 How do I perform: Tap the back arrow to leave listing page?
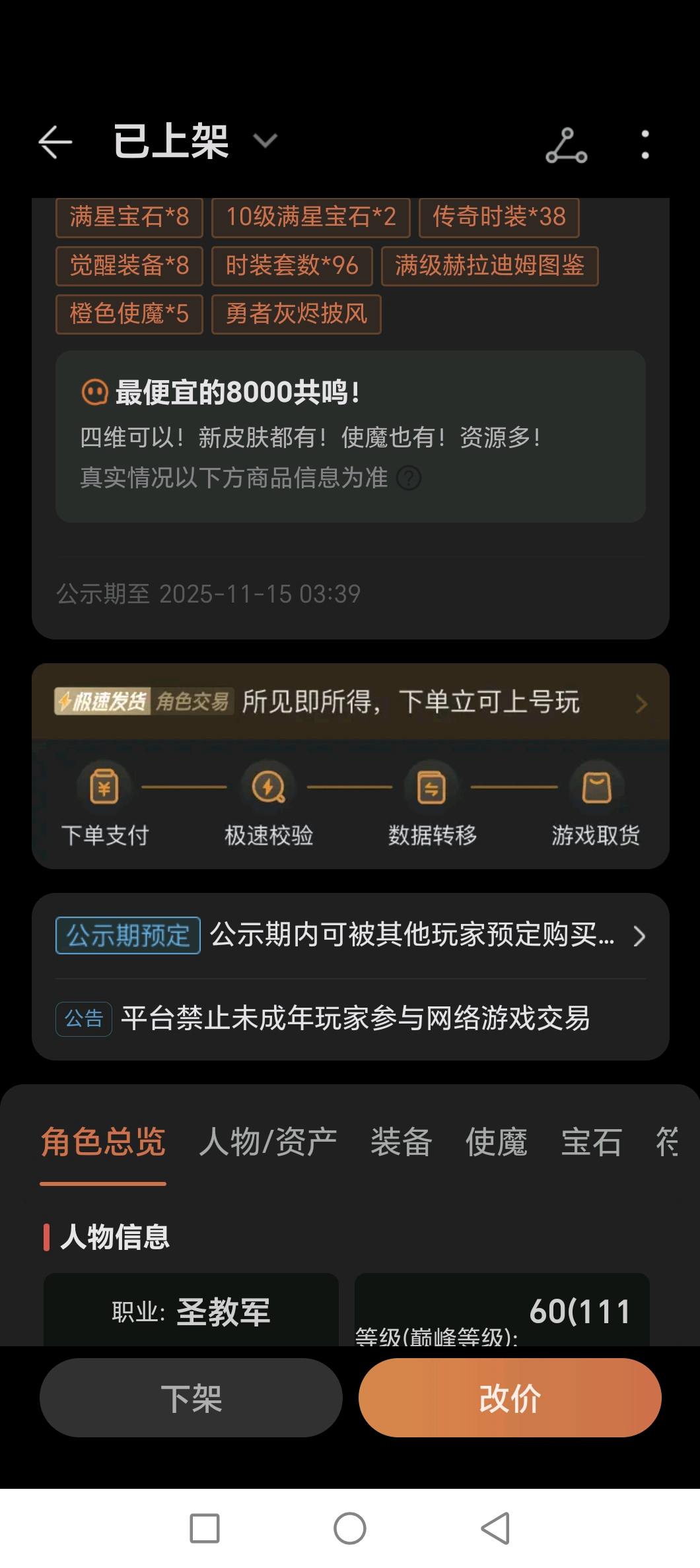(x=55, y=143)
